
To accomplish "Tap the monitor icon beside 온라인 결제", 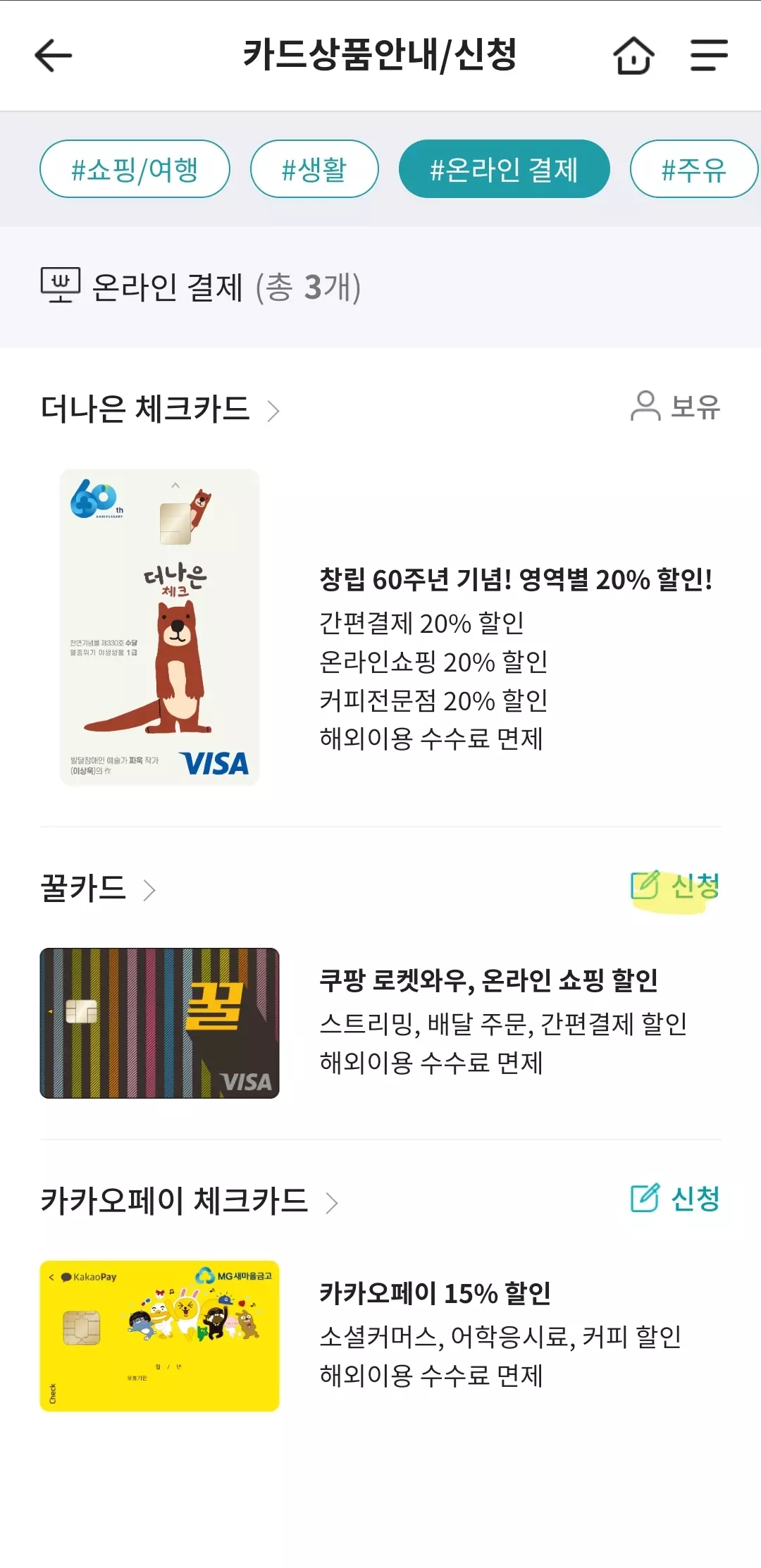I will [x=60, y=285].
